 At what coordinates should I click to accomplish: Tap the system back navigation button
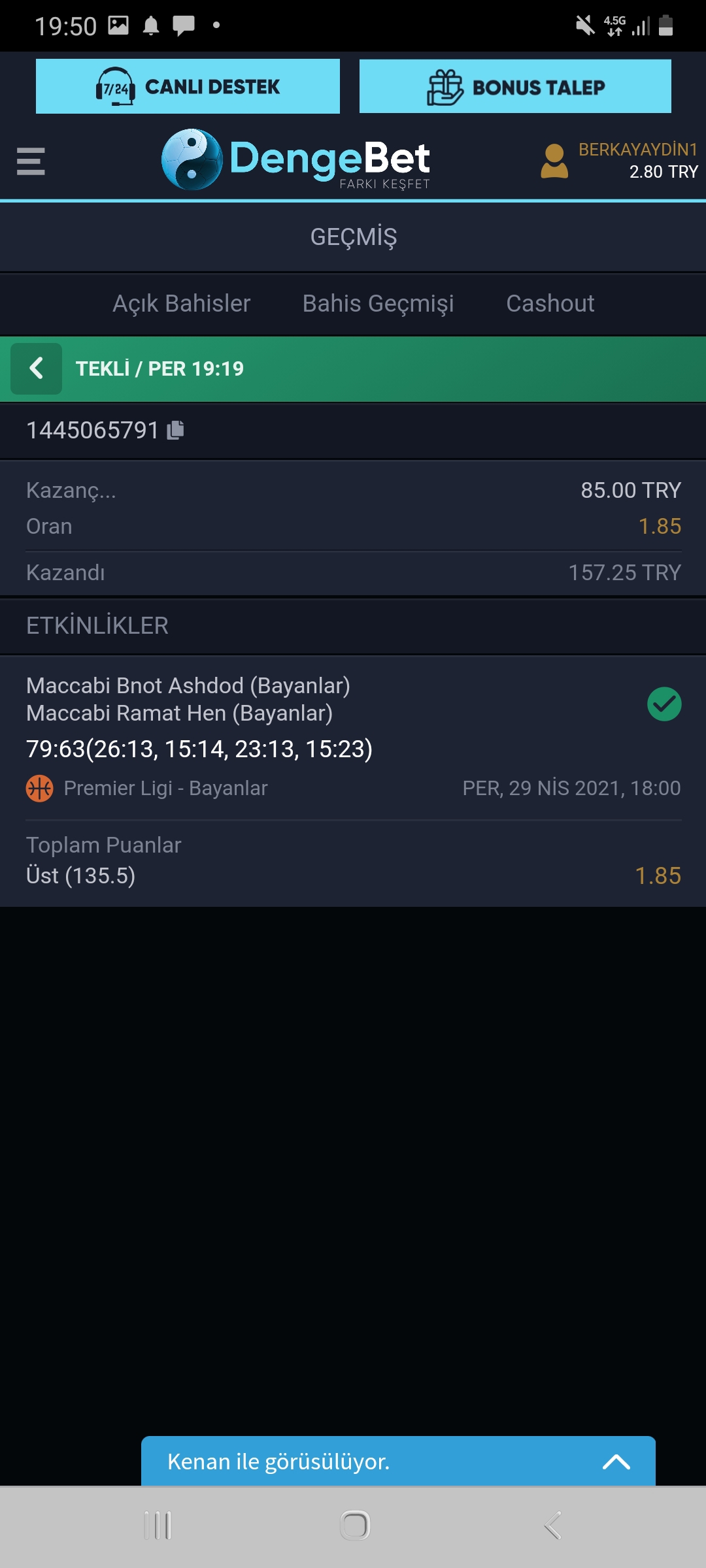553,1526
